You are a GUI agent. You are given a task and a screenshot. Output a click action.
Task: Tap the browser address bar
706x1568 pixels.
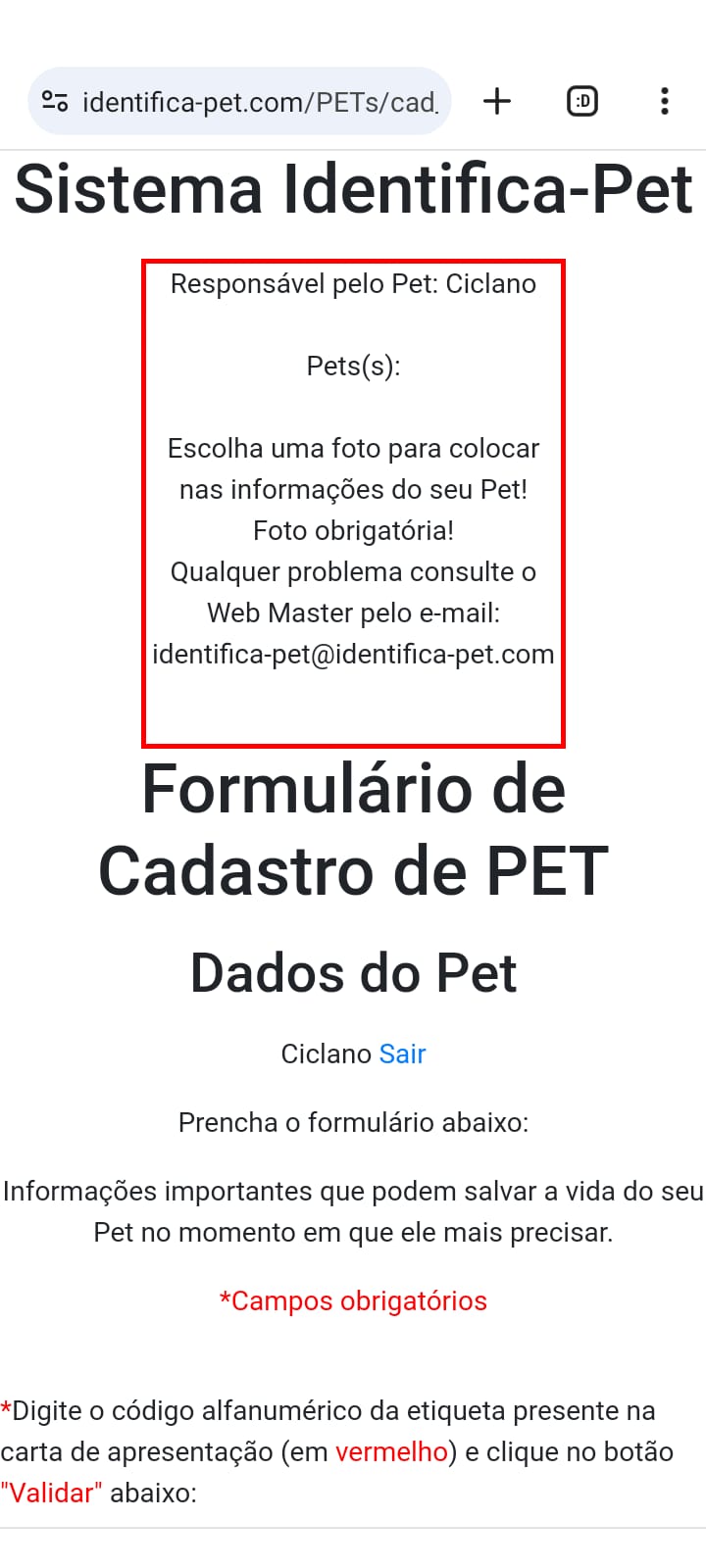[x=260, y=102]
